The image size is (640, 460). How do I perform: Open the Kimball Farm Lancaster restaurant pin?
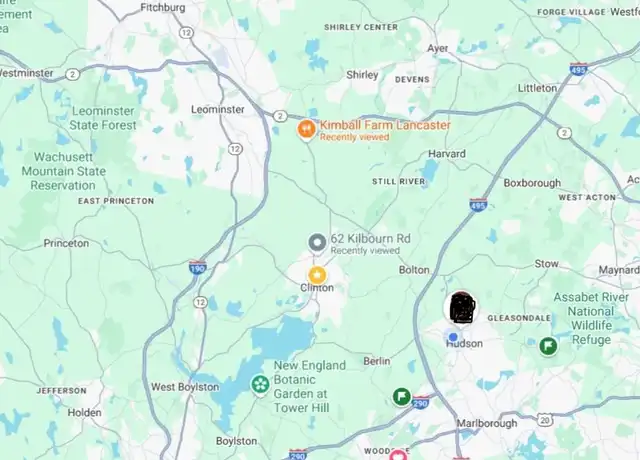[x=306, y=129]
